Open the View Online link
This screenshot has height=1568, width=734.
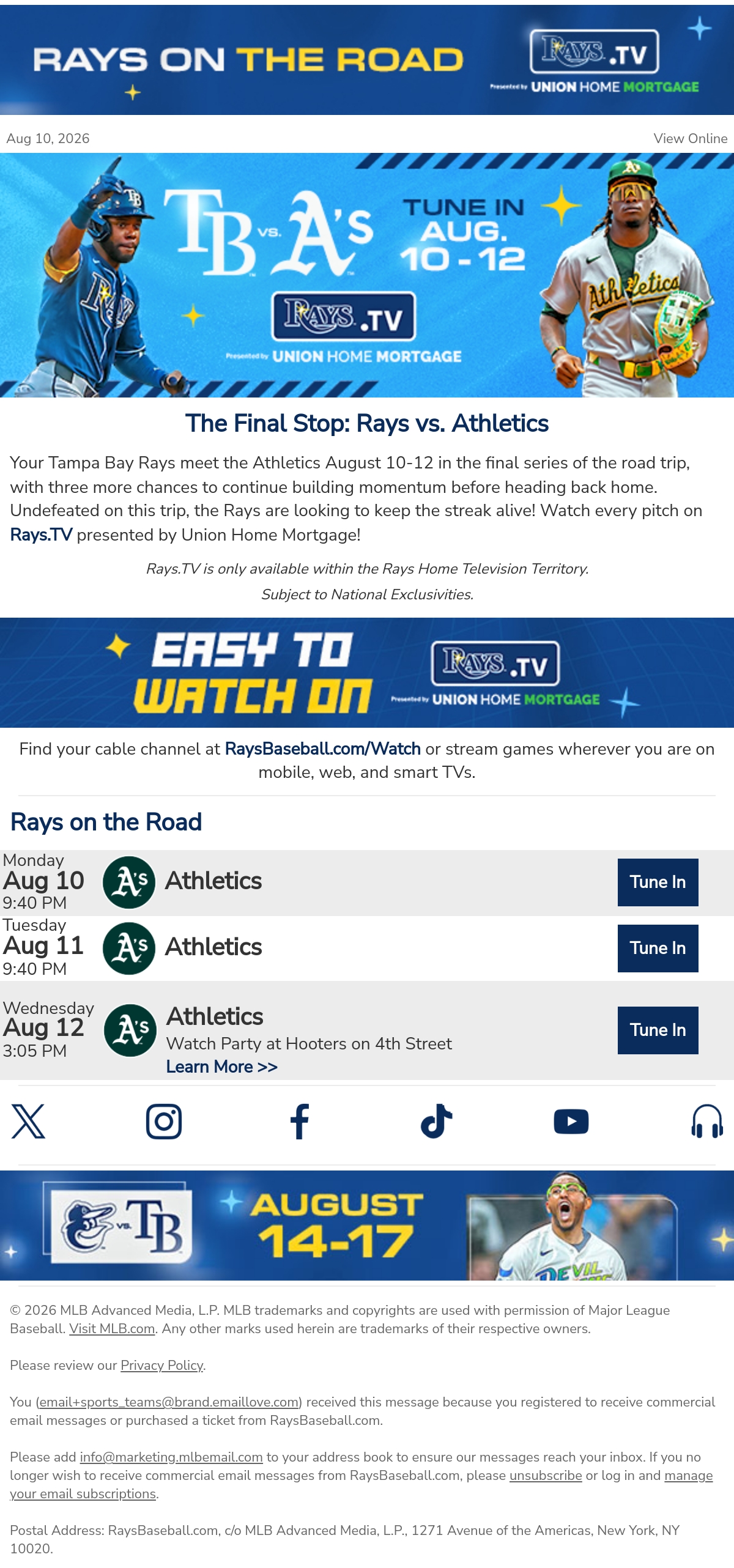tap(690, 139)
